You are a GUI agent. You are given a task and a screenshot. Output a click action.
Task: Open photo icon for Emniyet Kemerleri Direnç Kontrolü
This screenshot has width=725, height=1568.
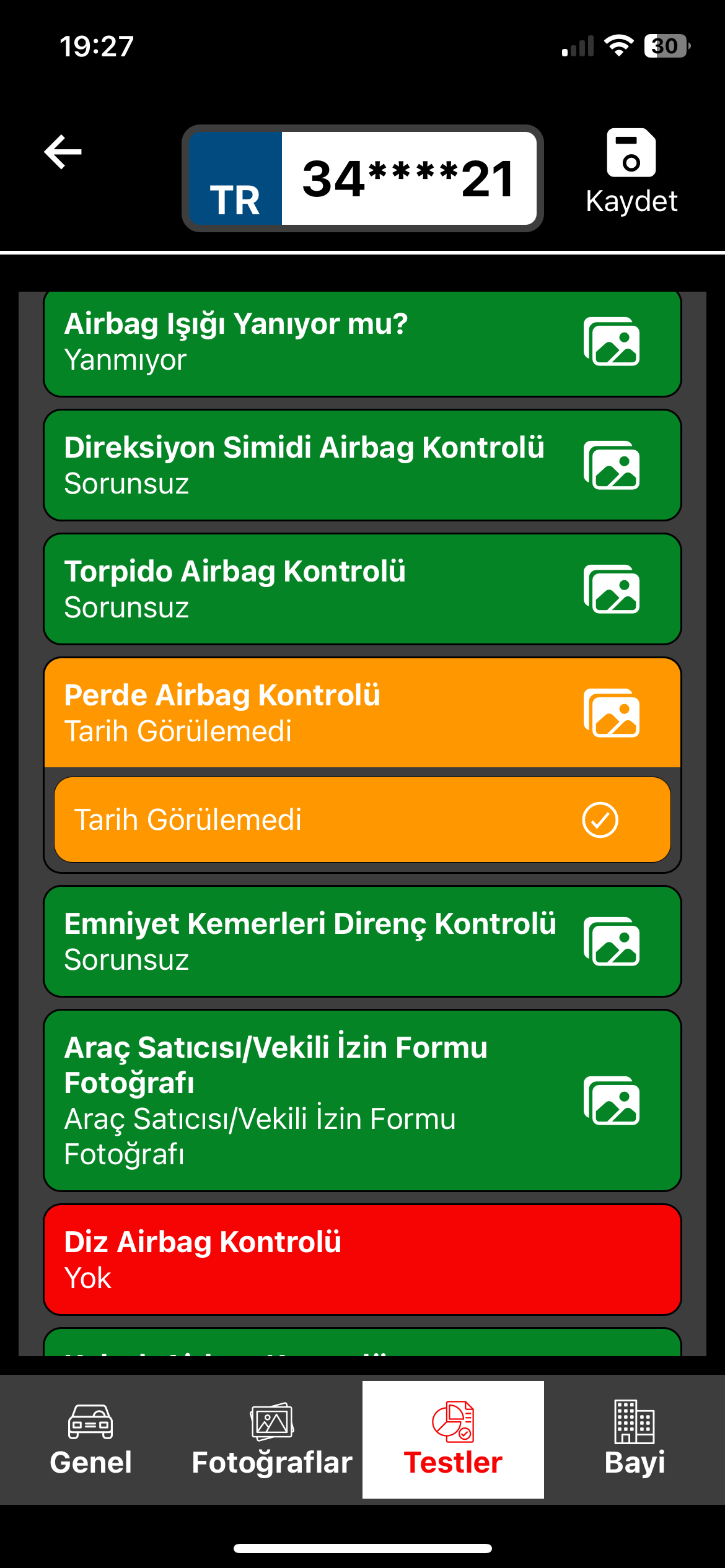(x=612, y=942)
